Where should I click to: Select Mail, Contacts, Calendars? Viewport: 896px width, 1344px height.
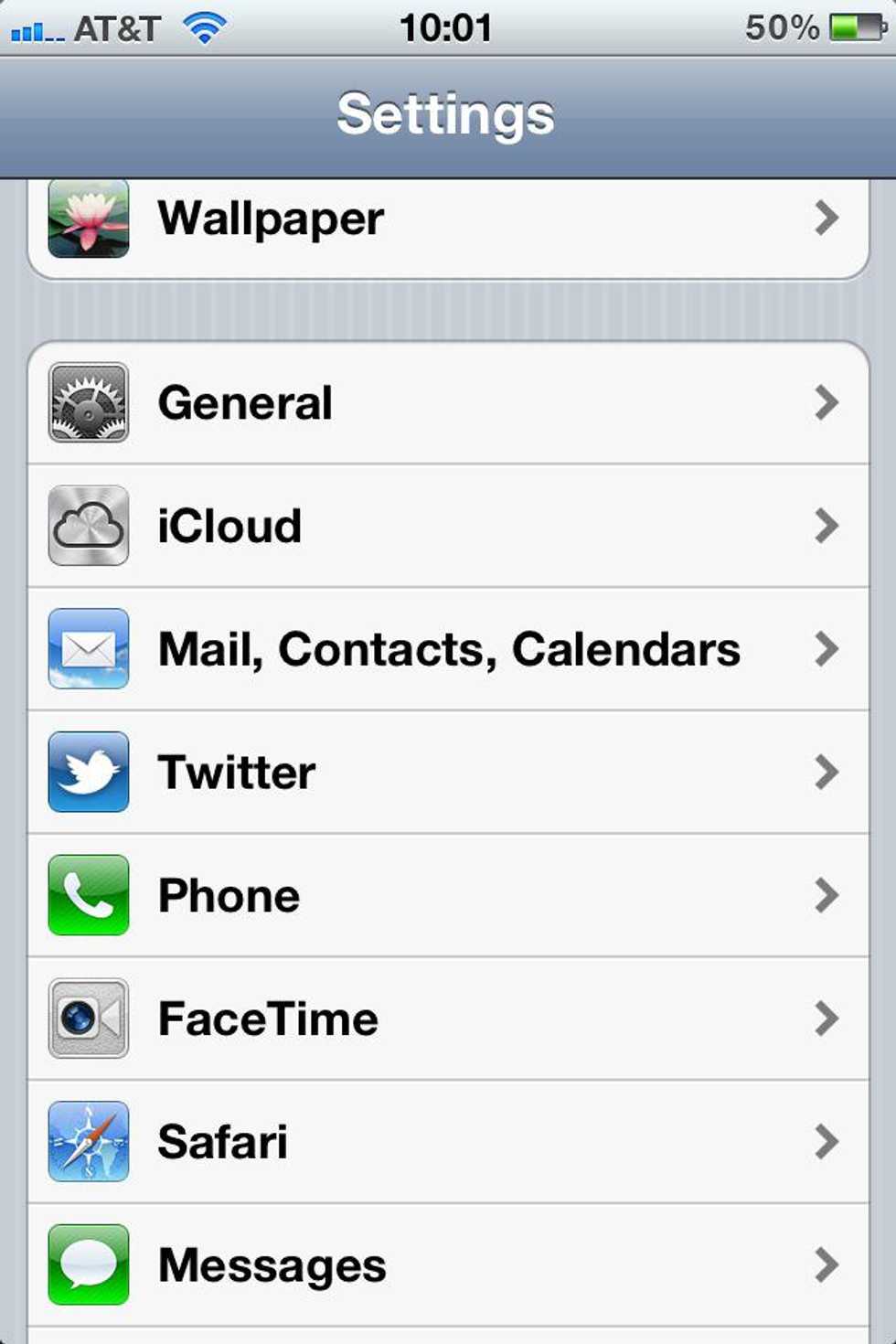point(448,649)
